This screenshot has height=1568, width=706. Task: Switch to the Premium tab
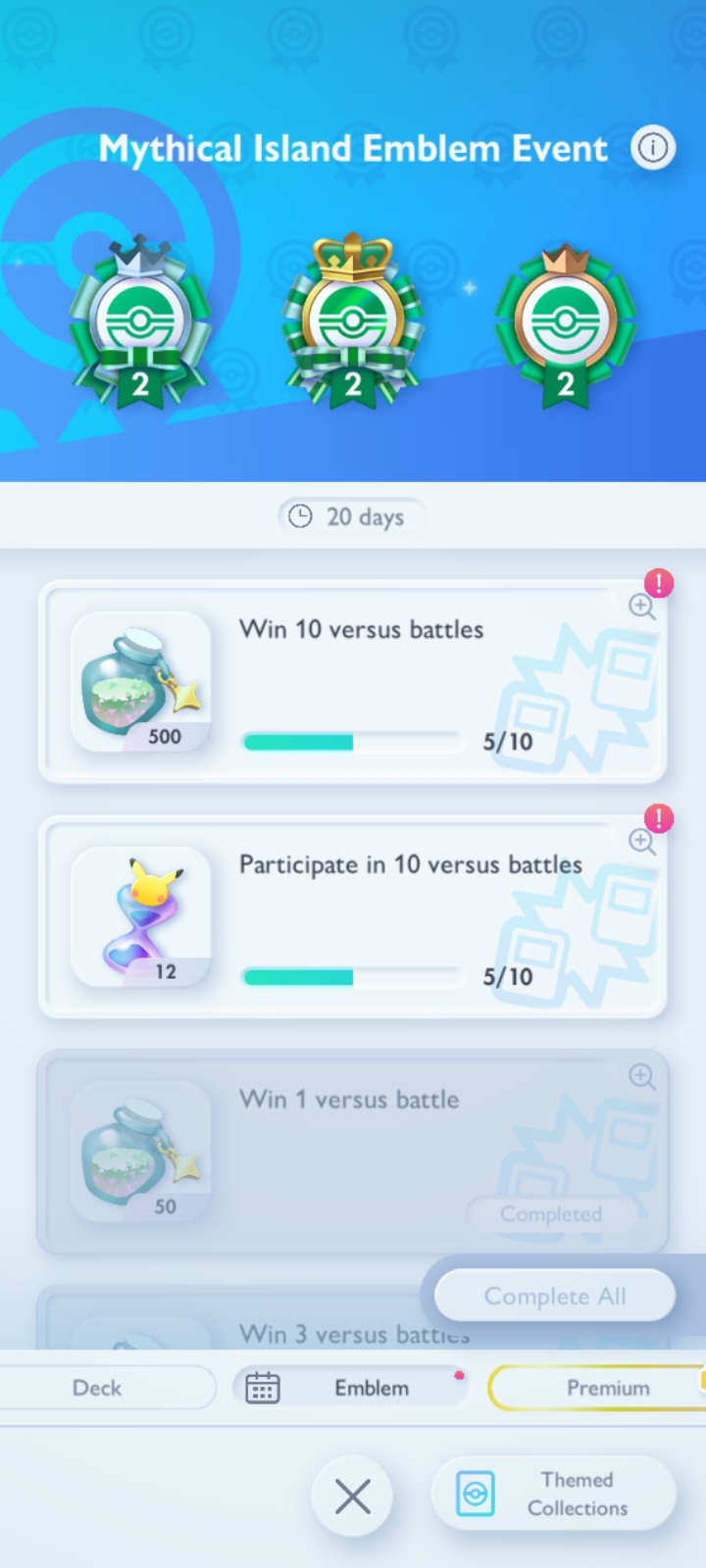598,1388
